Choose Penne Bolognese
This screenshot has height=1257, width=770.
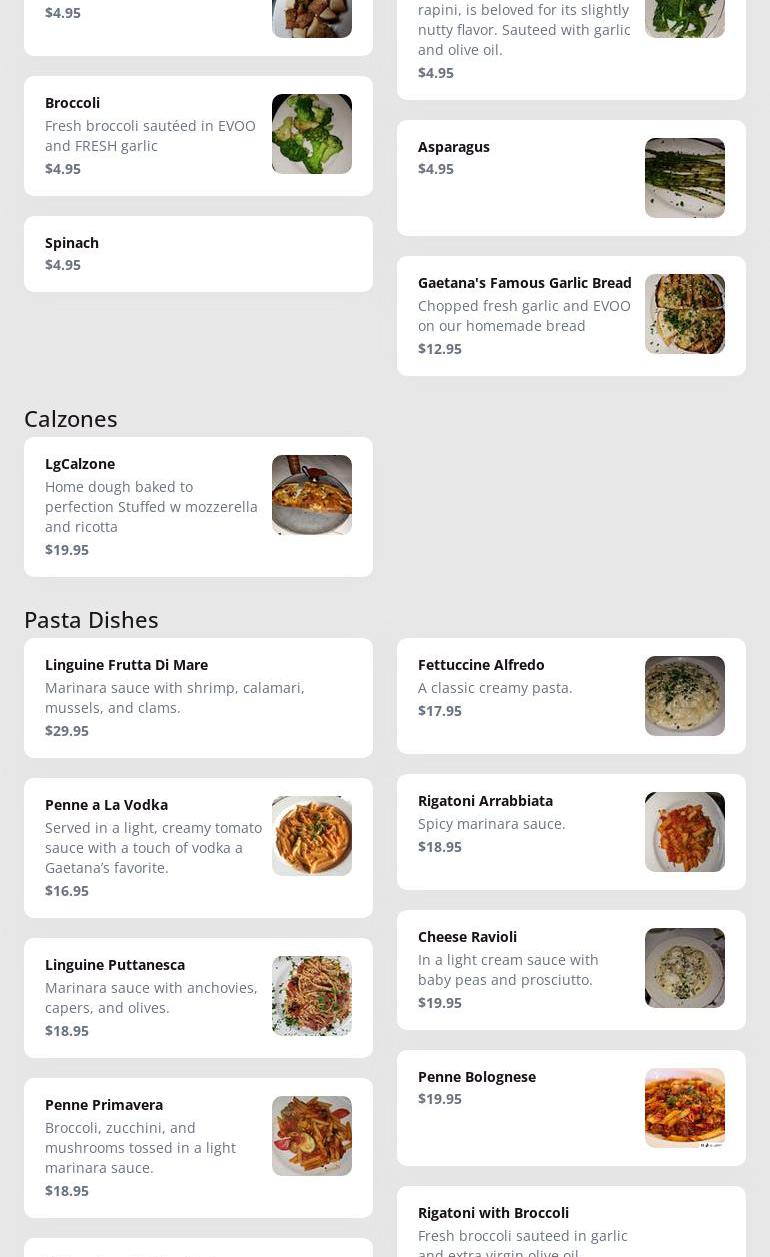571,1108
